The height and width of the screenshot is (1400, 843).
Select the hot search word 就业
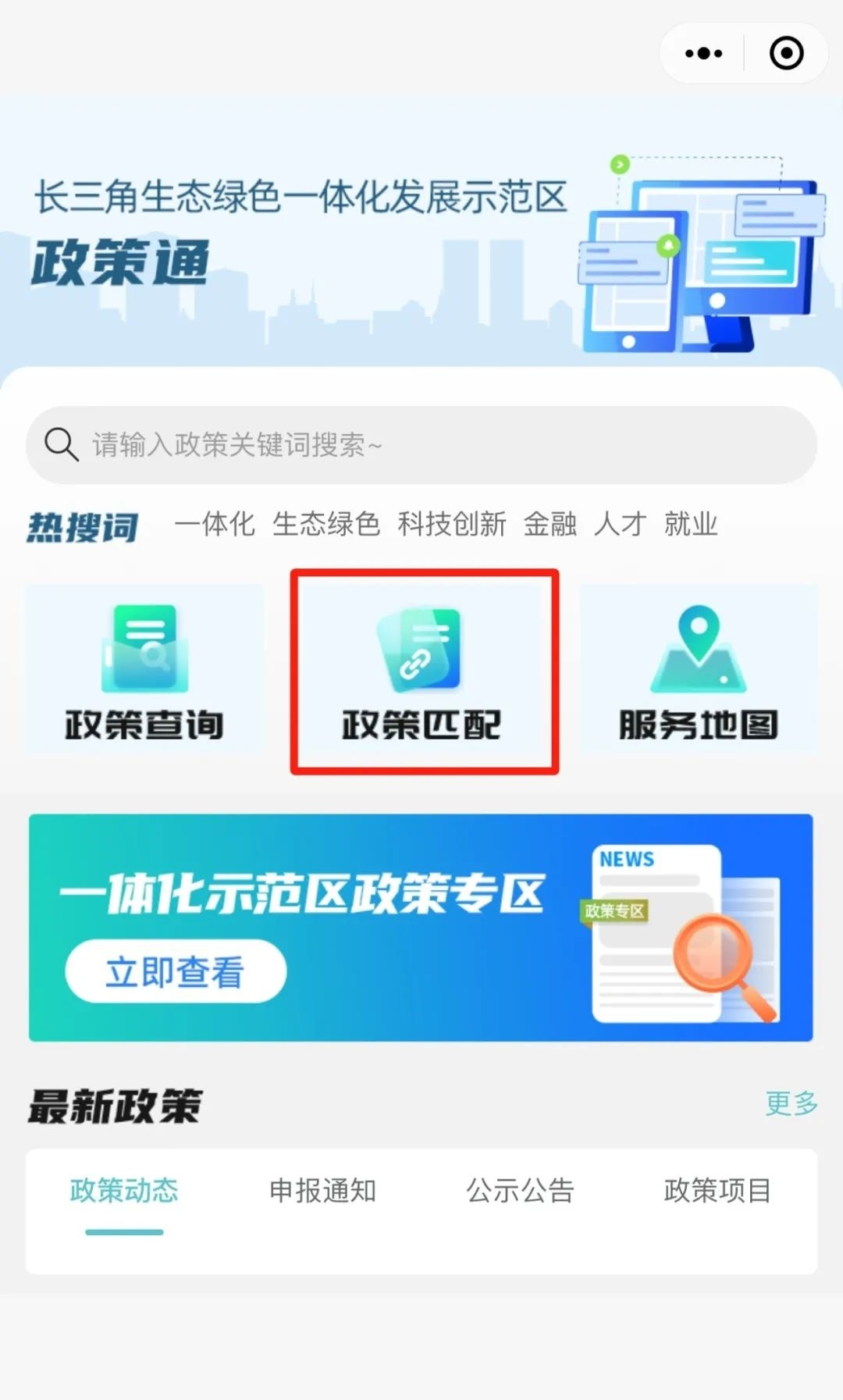(691, 524)
